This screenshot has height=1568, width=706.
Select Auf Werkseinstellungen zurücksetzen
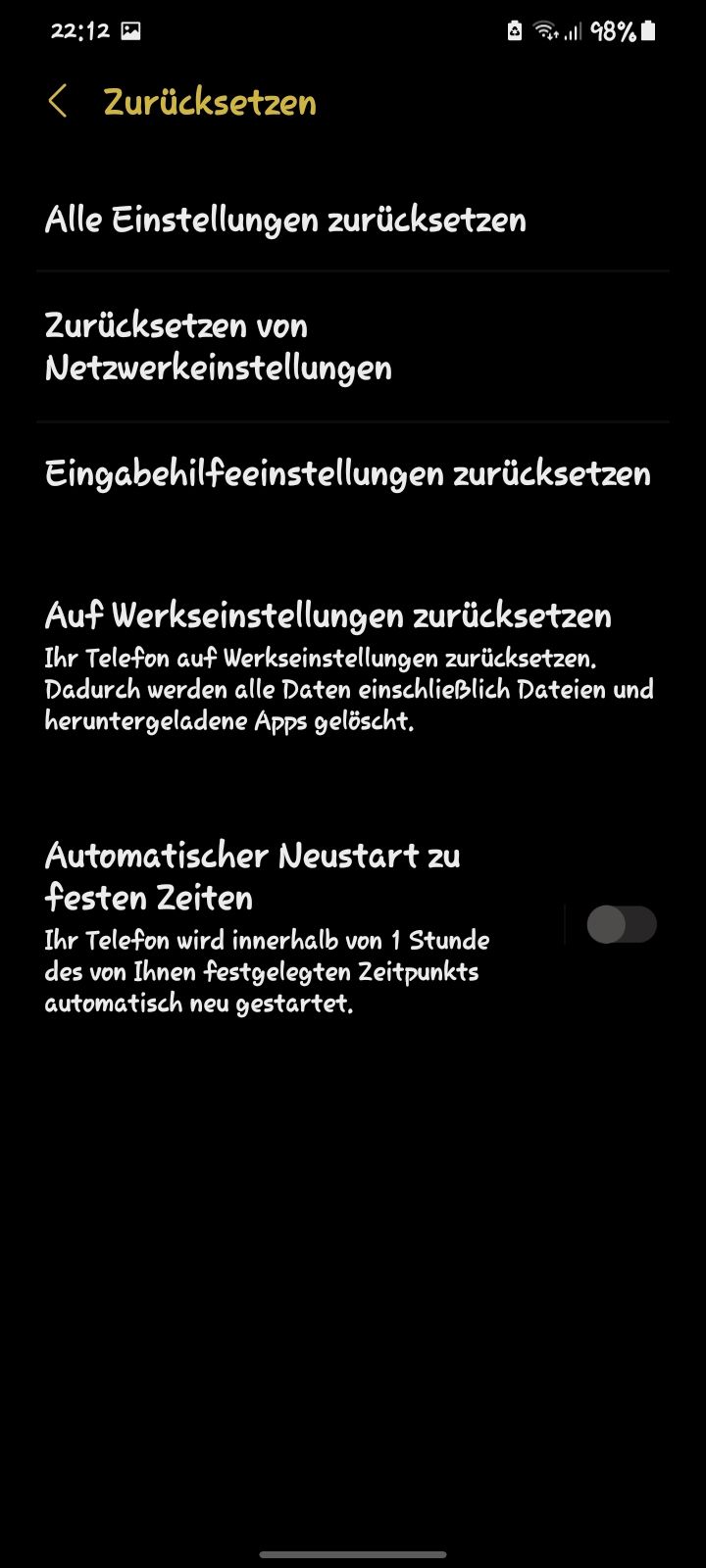(x=328, y=614)
